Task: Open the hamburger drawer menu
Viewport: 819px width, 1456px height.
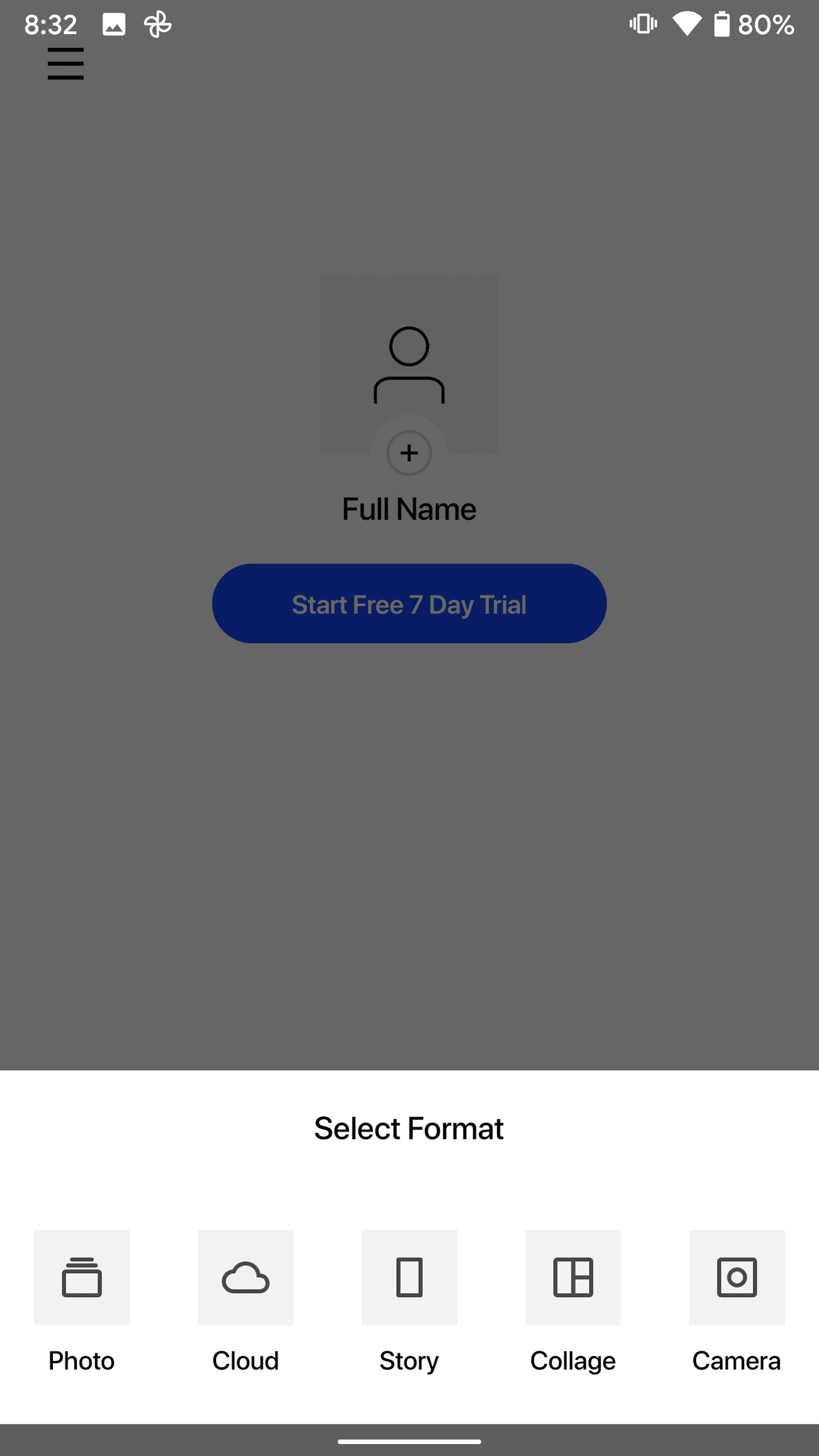Action: [66, 64]
